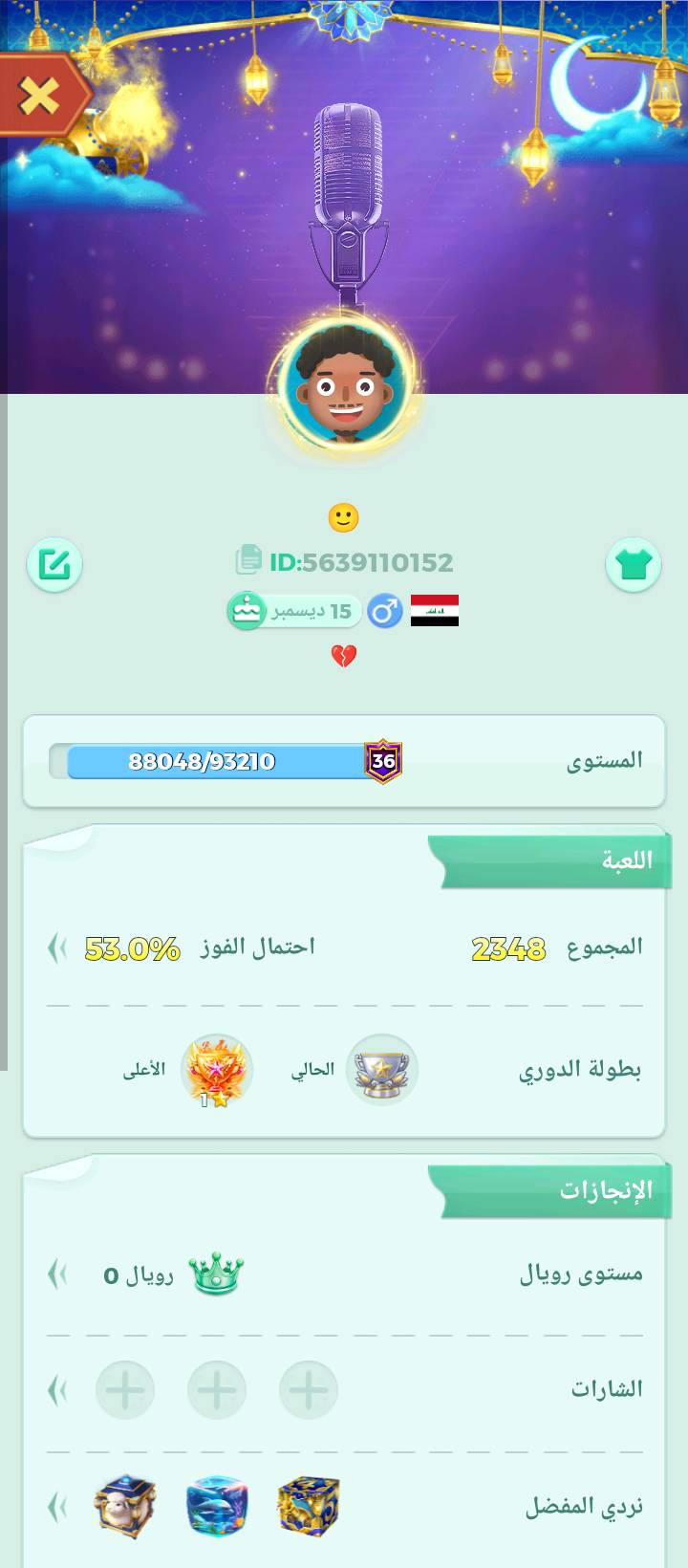Open the نردي المفضل favorite dice row
The width and height of the screenshot is (688, 1568).
(x=57, y=1507)
